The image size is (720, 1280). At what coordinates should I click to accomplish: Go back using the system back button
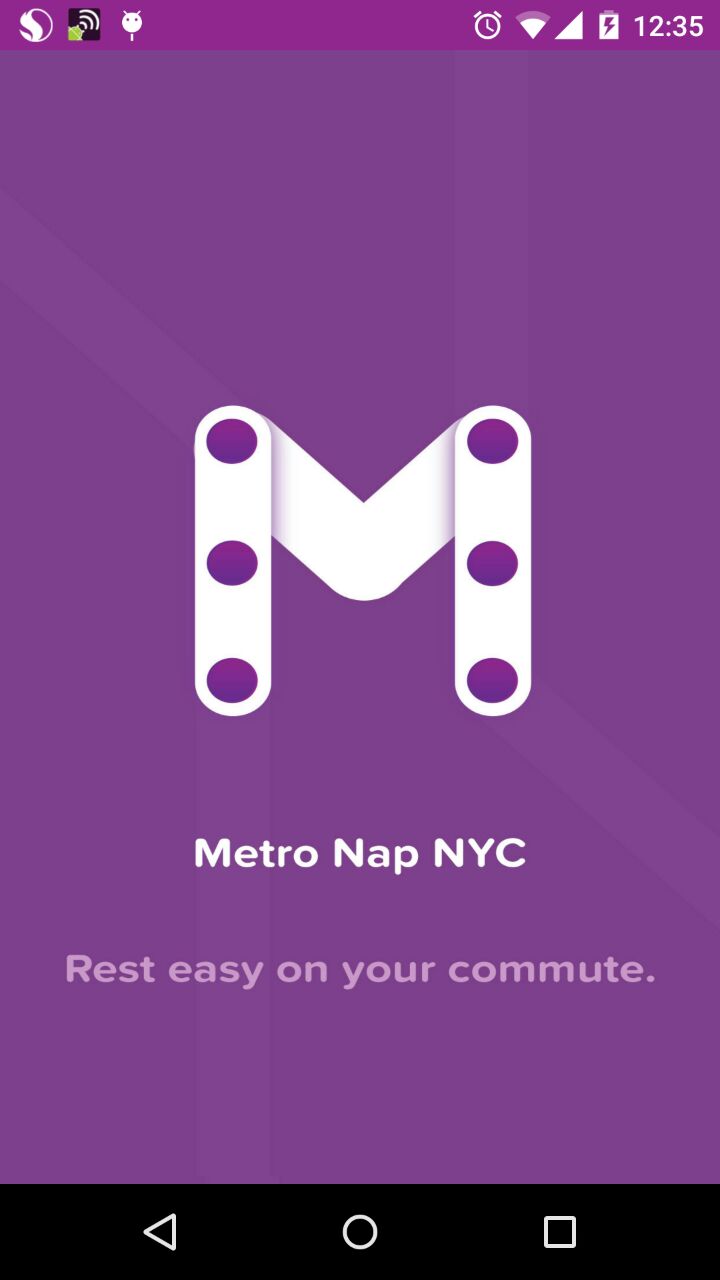click(160, 1231)
